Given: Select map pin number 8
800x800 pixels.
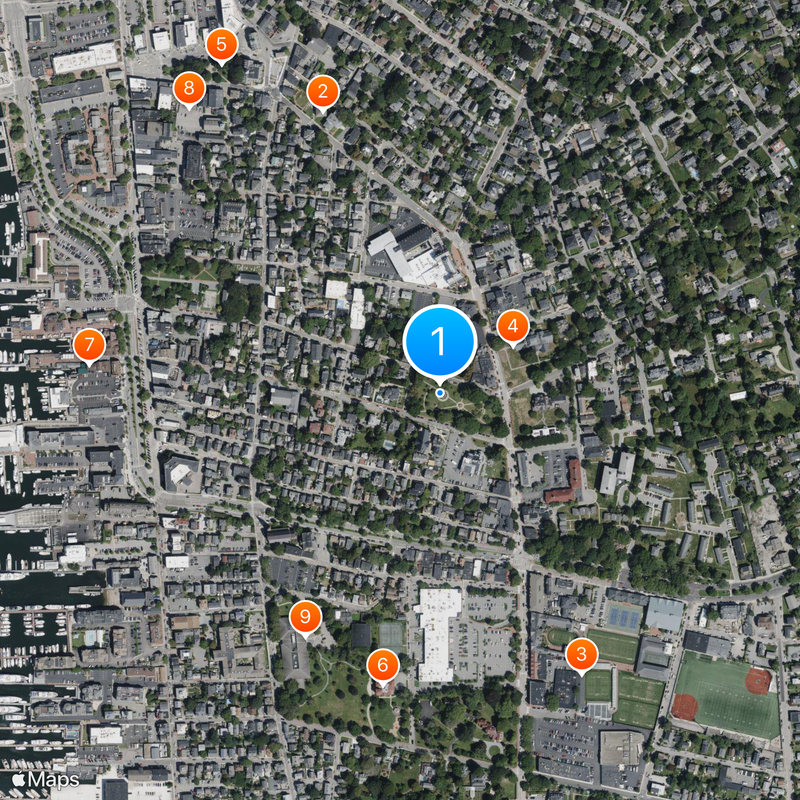Looking at the screenshot, I should 187,88.
